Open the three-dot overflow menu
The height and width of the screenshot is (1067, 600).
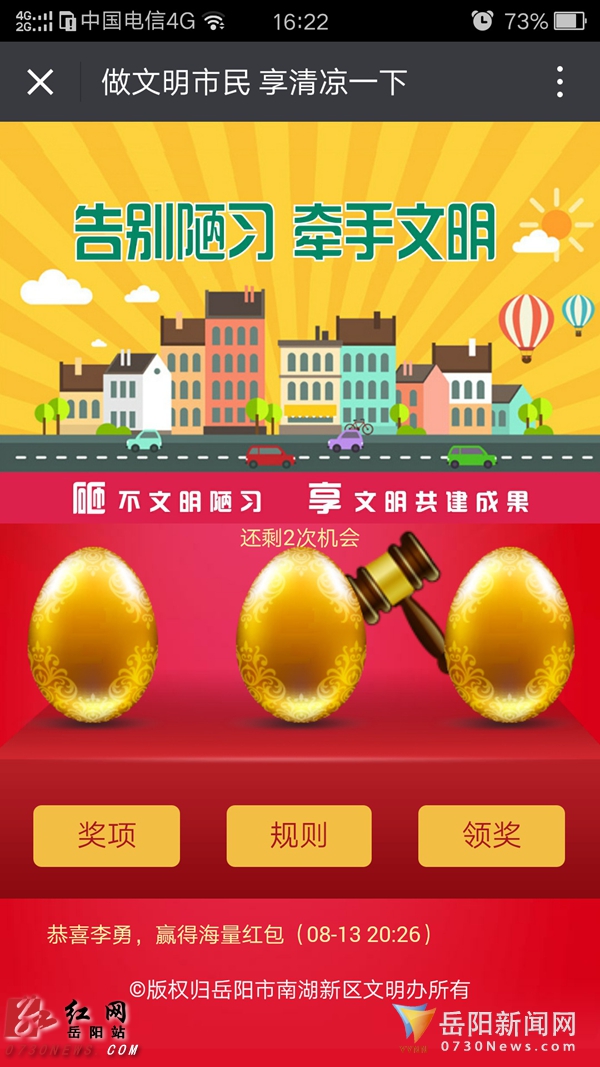(x=559, y=82)
